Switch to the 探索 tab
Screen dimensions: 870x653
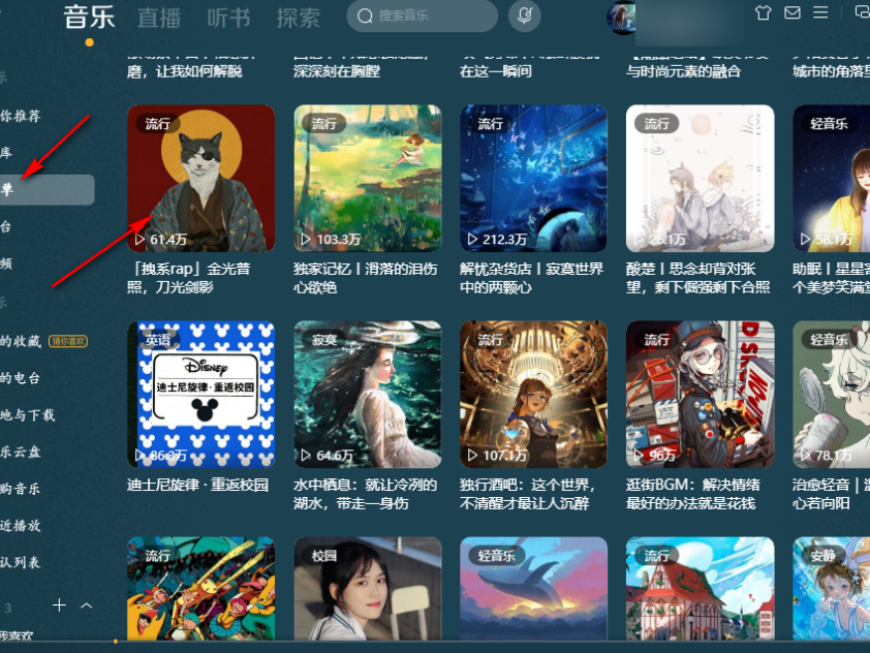(x=298, y=17)
